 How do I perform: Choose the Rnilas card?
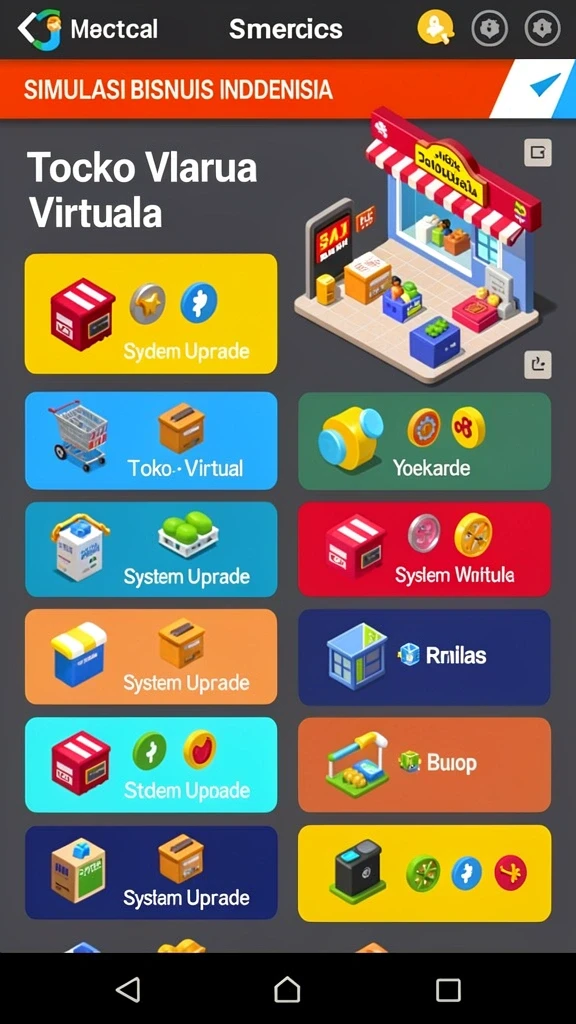tap(424, 657)
